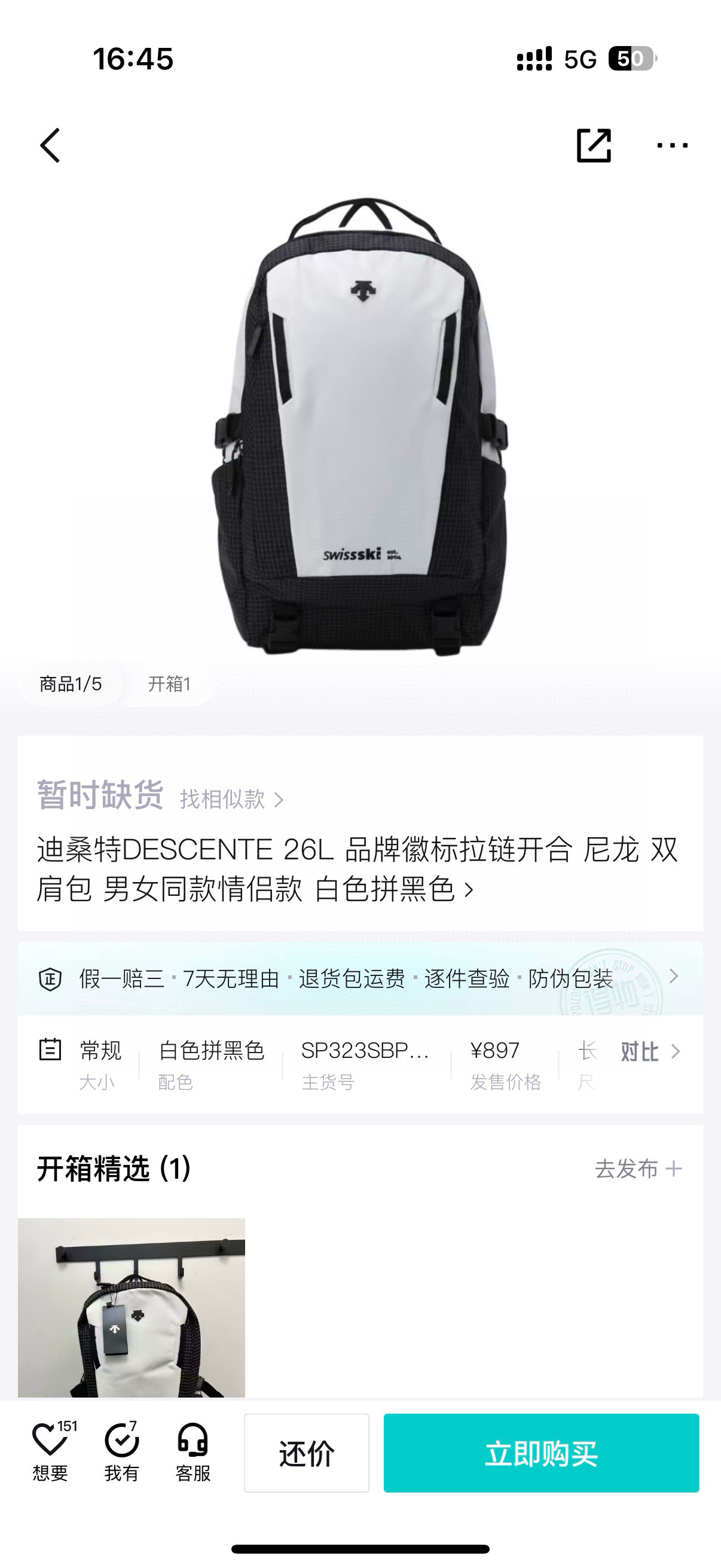Tap 立即购买 to buy now
The image size is (721, 1568).
pos(541,1453)
